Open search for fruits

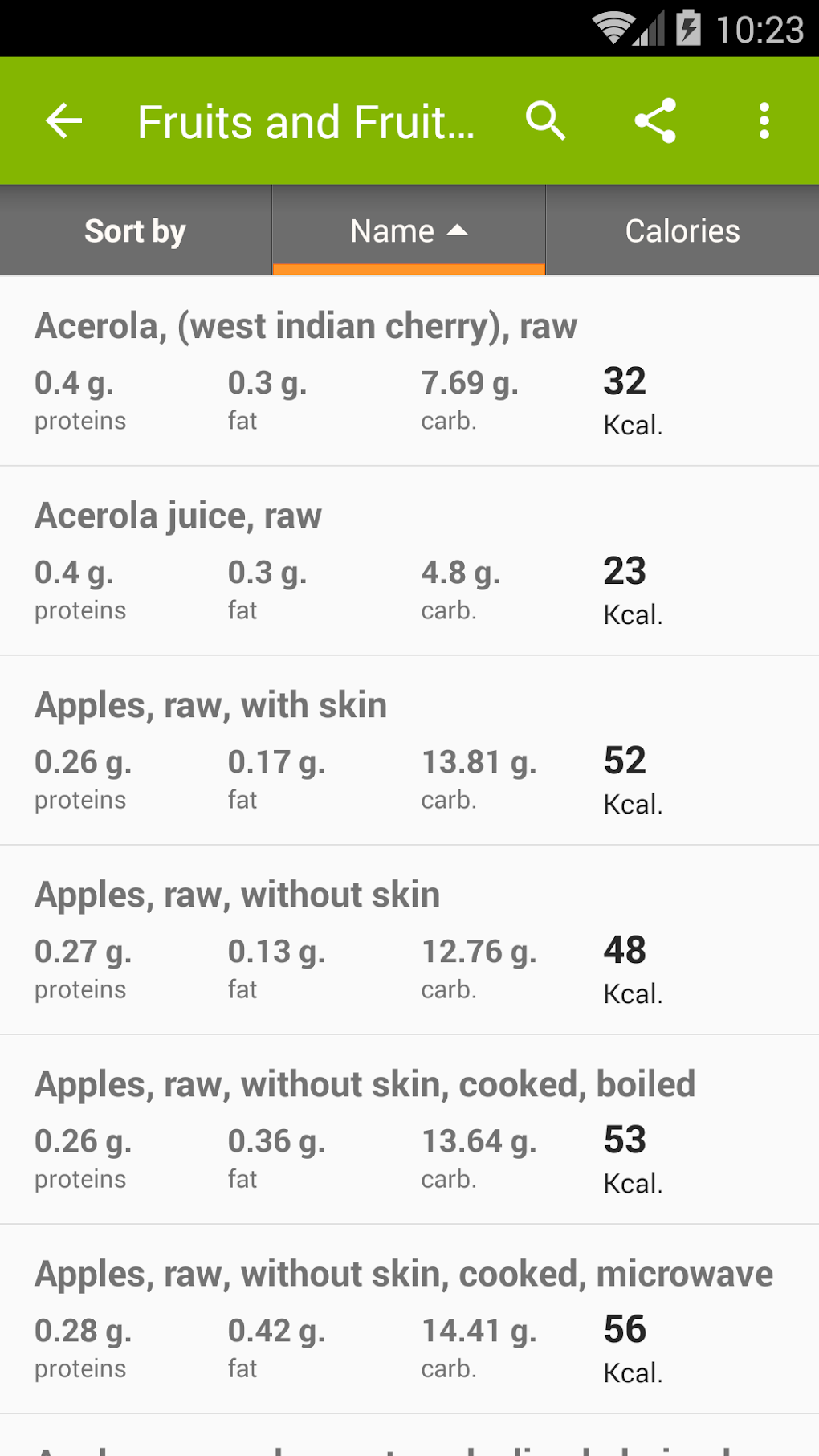pos(546,121)
